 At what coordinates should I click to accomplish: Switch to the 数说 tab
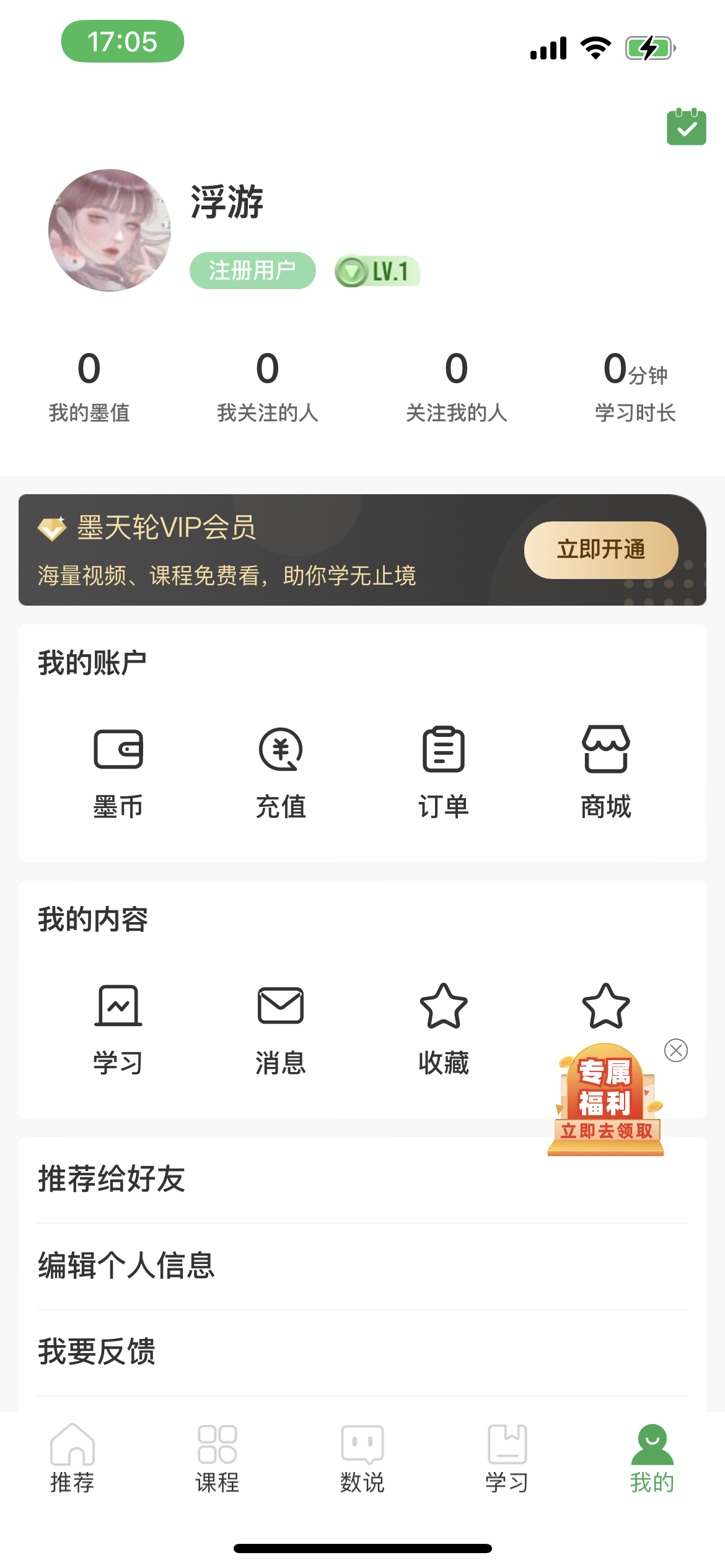click(362, 1459)
